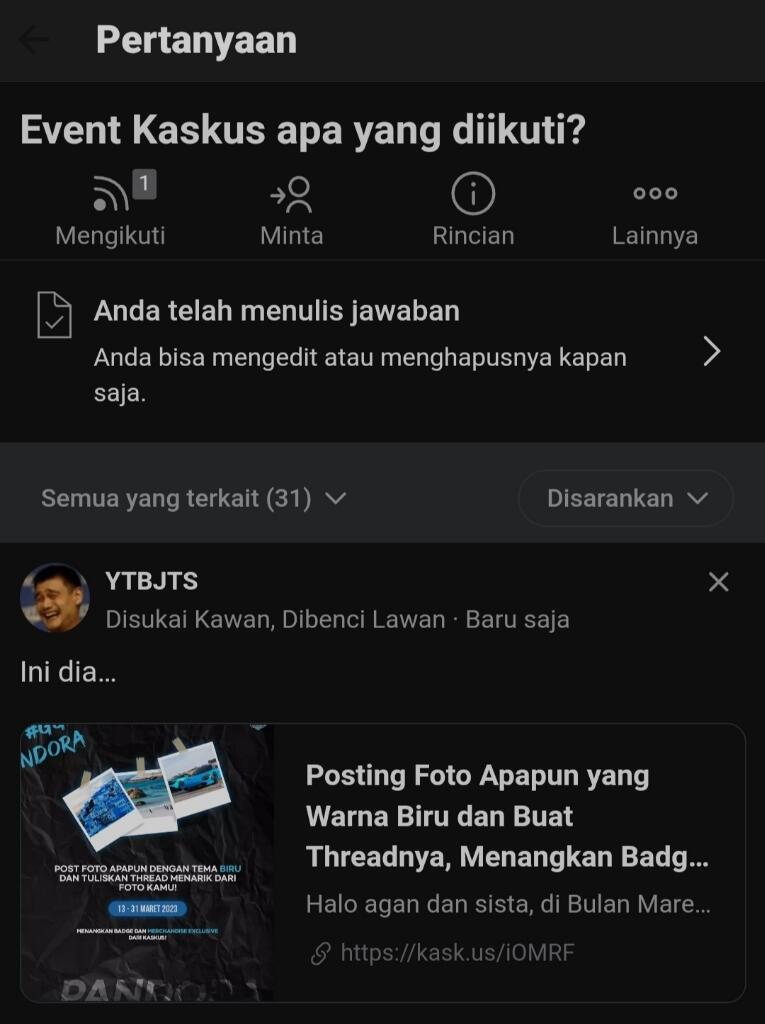Select the Lainnya menu option
The width and height of the screenshot is (765, 1024).
point(655,210)
